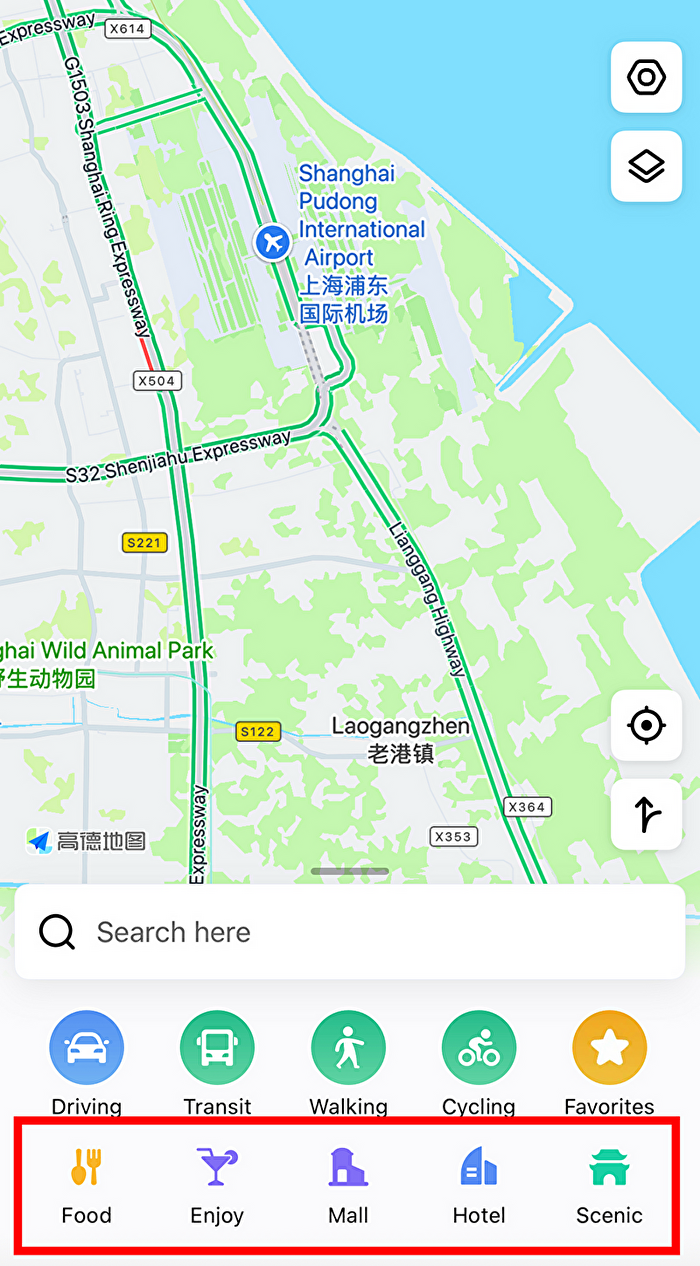This screenshot has width=700, height=1266.
Task: Select Walking directions mode
Action: pos(348,1049)
